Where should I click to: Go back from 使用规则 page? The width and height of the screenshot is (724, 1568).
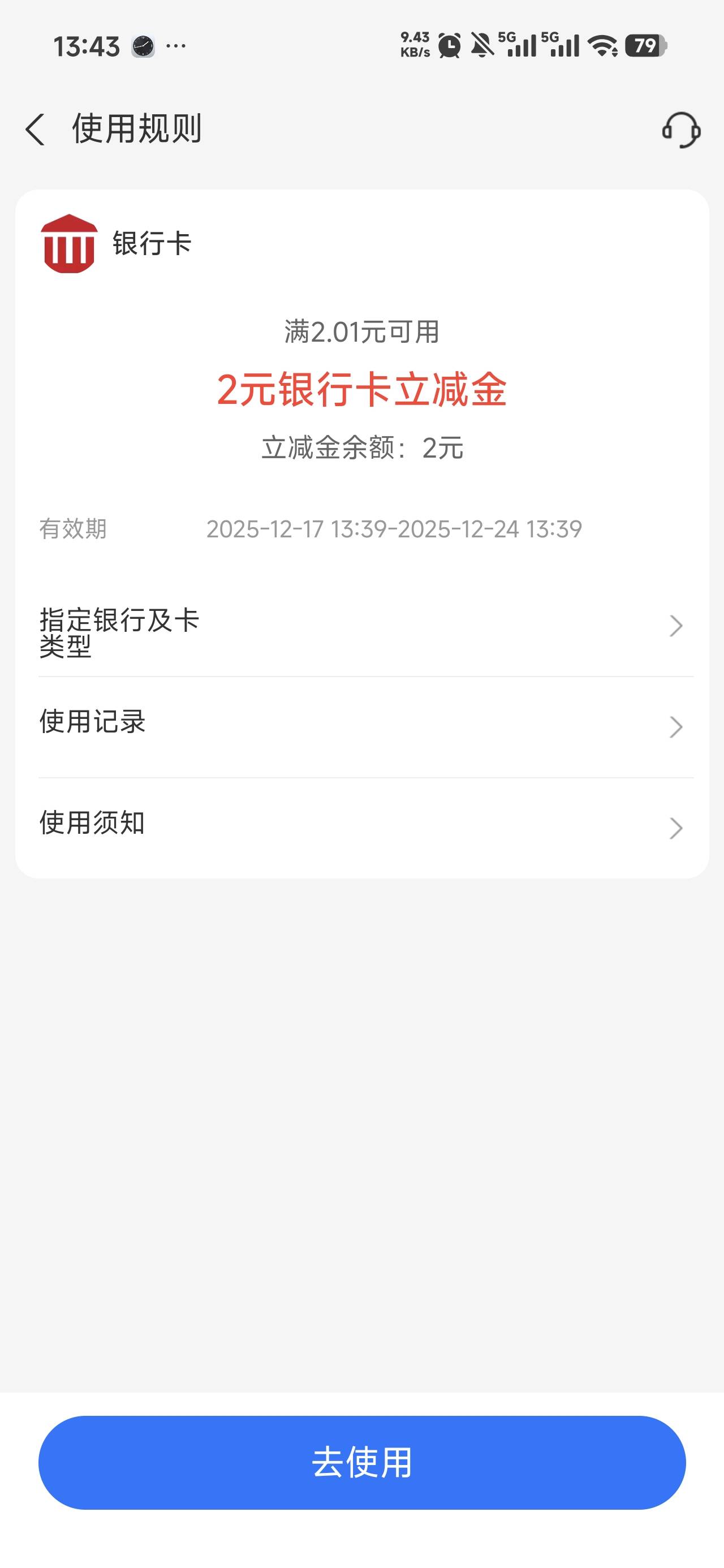pyautogui.click(x=35, y=130)
